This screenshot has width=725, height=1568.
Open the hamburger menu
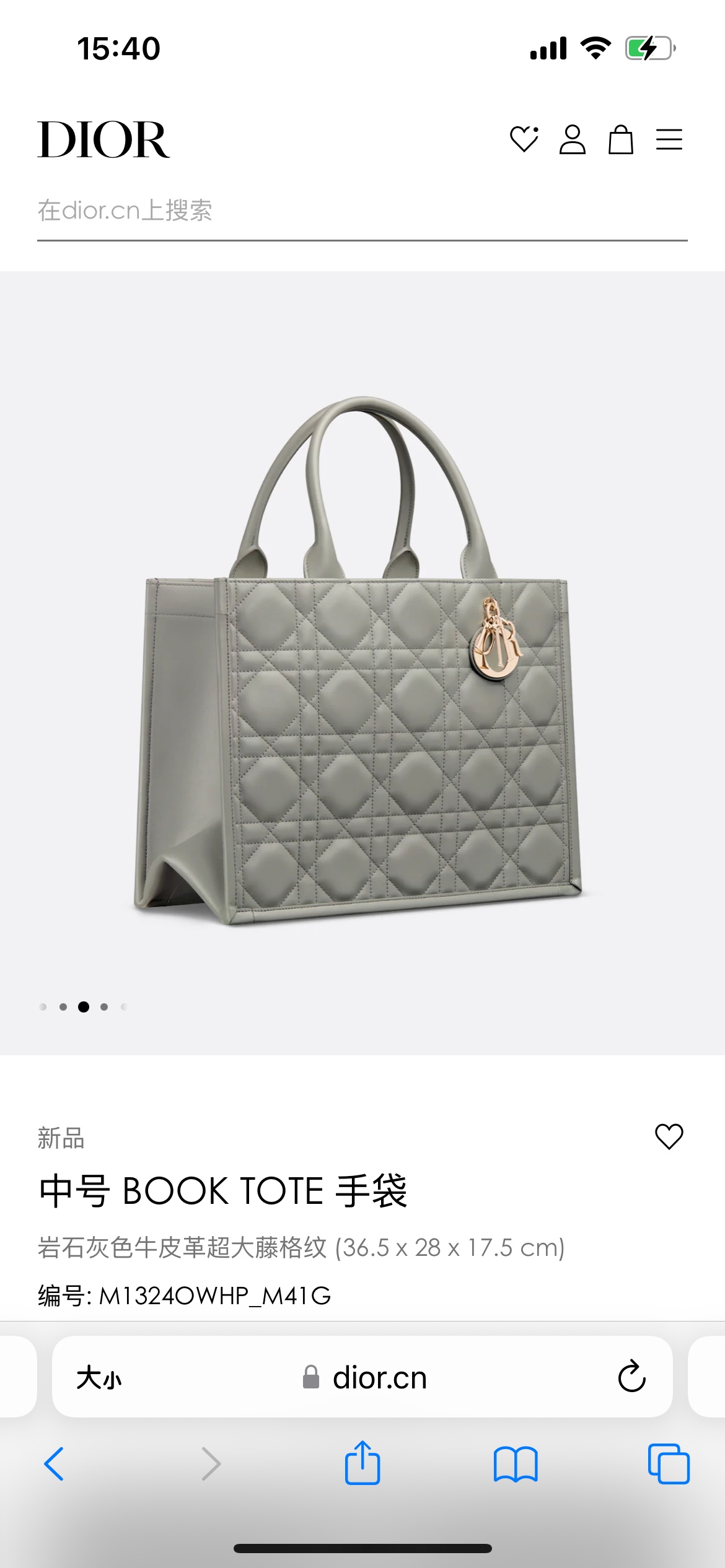669,139
